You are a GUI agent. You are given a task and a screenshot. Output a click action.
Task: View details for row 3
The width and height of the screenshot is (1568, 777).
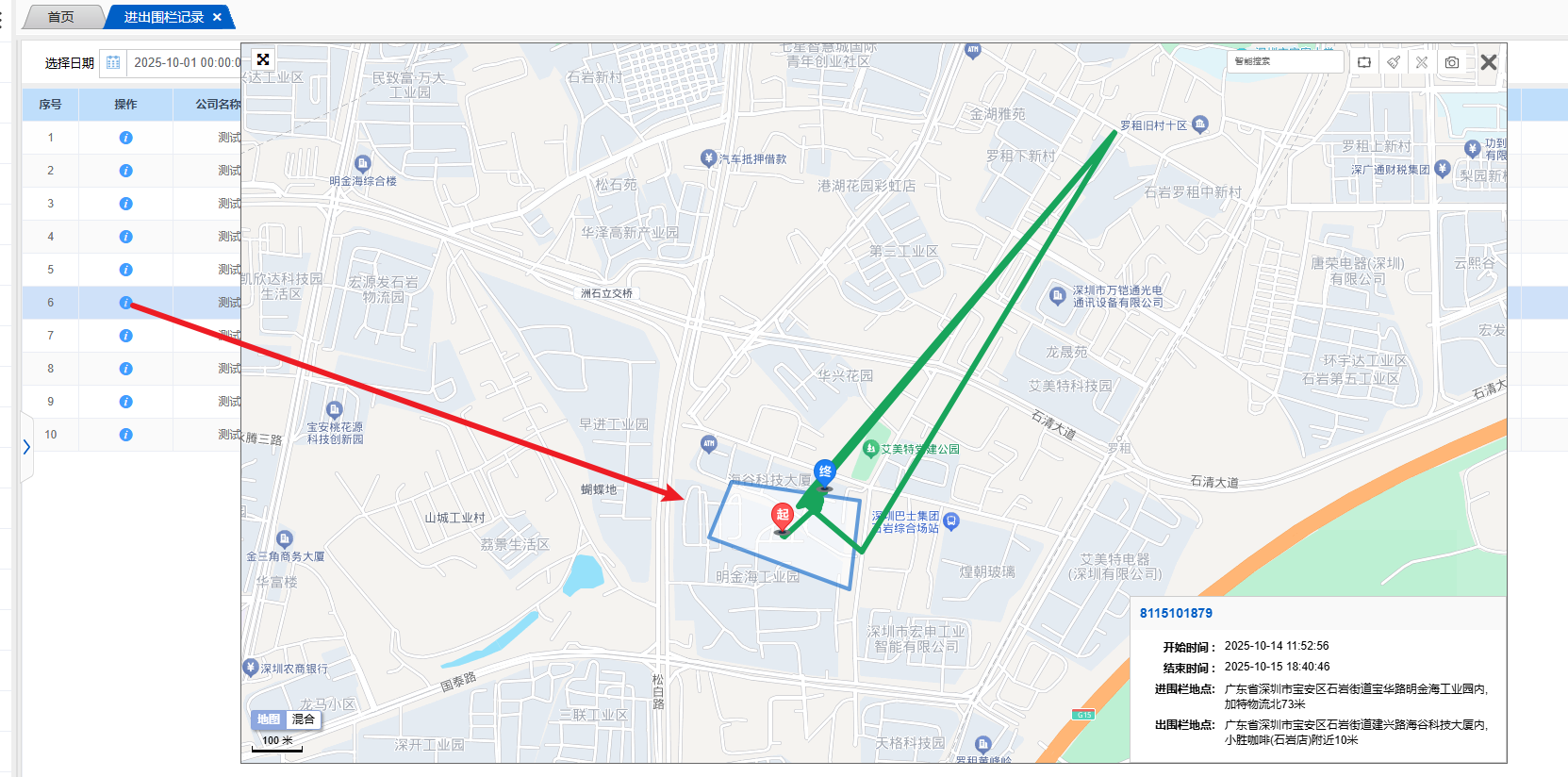(x=125, y=204)
